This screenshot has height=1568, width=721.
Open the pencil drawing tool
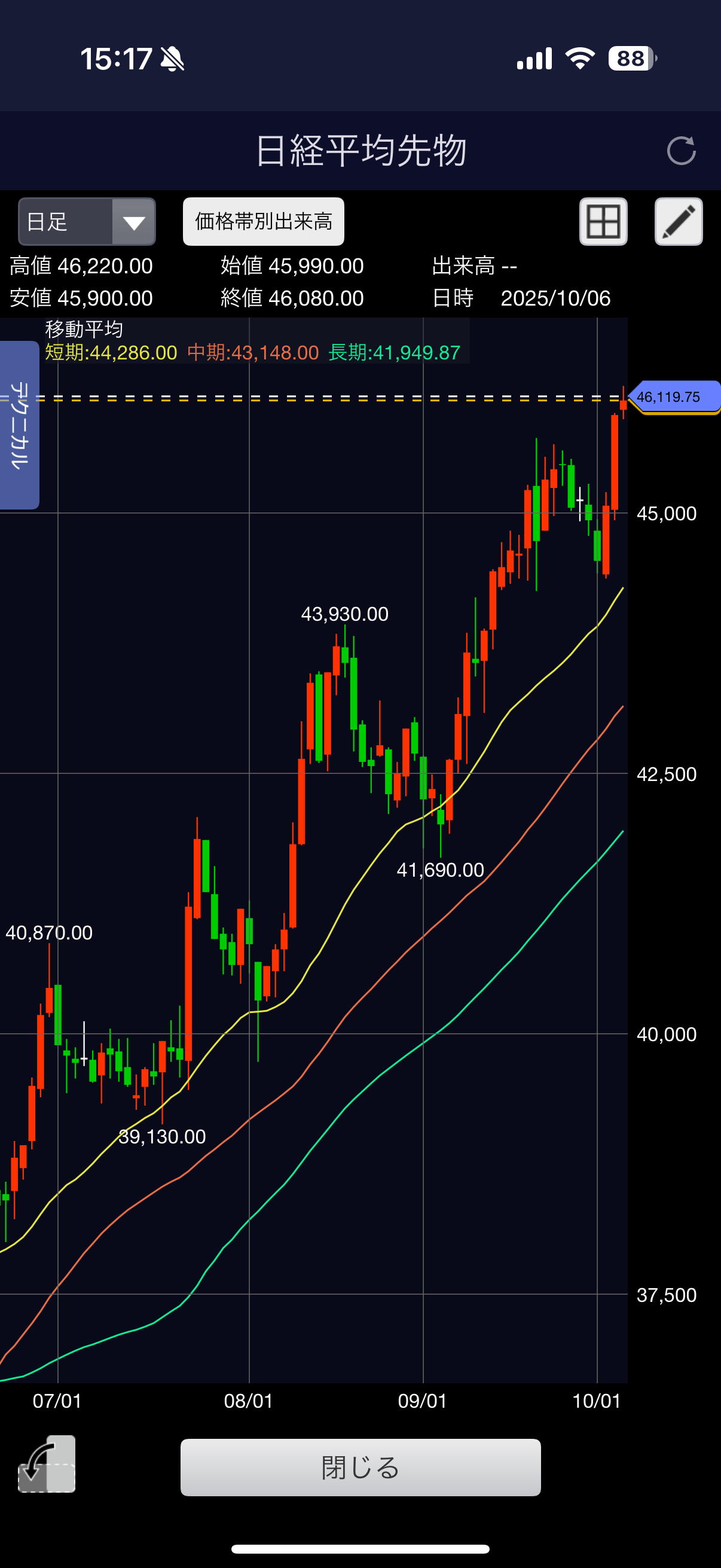click(x=679, y=221)
